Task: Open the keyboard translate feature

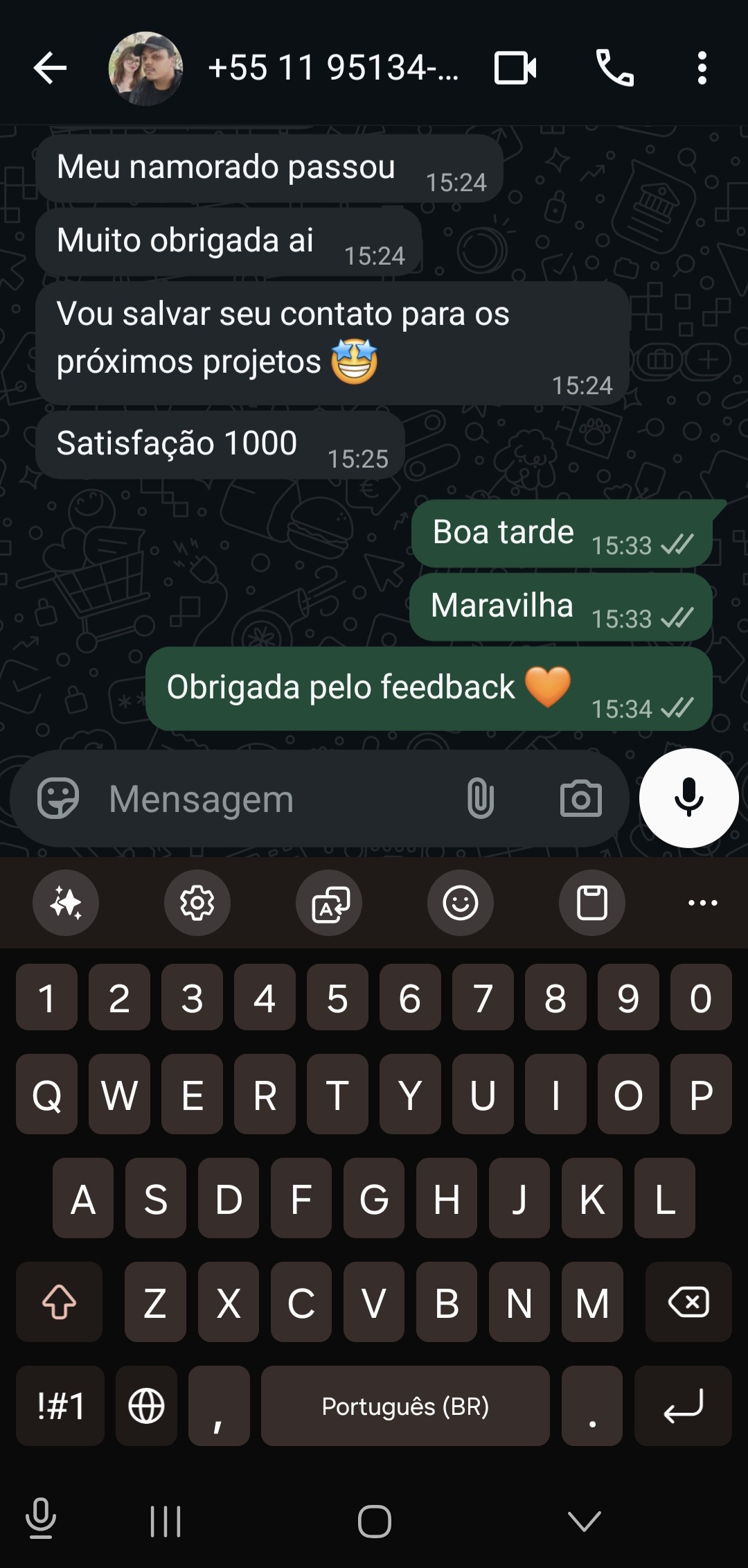Action: (328, 903)
